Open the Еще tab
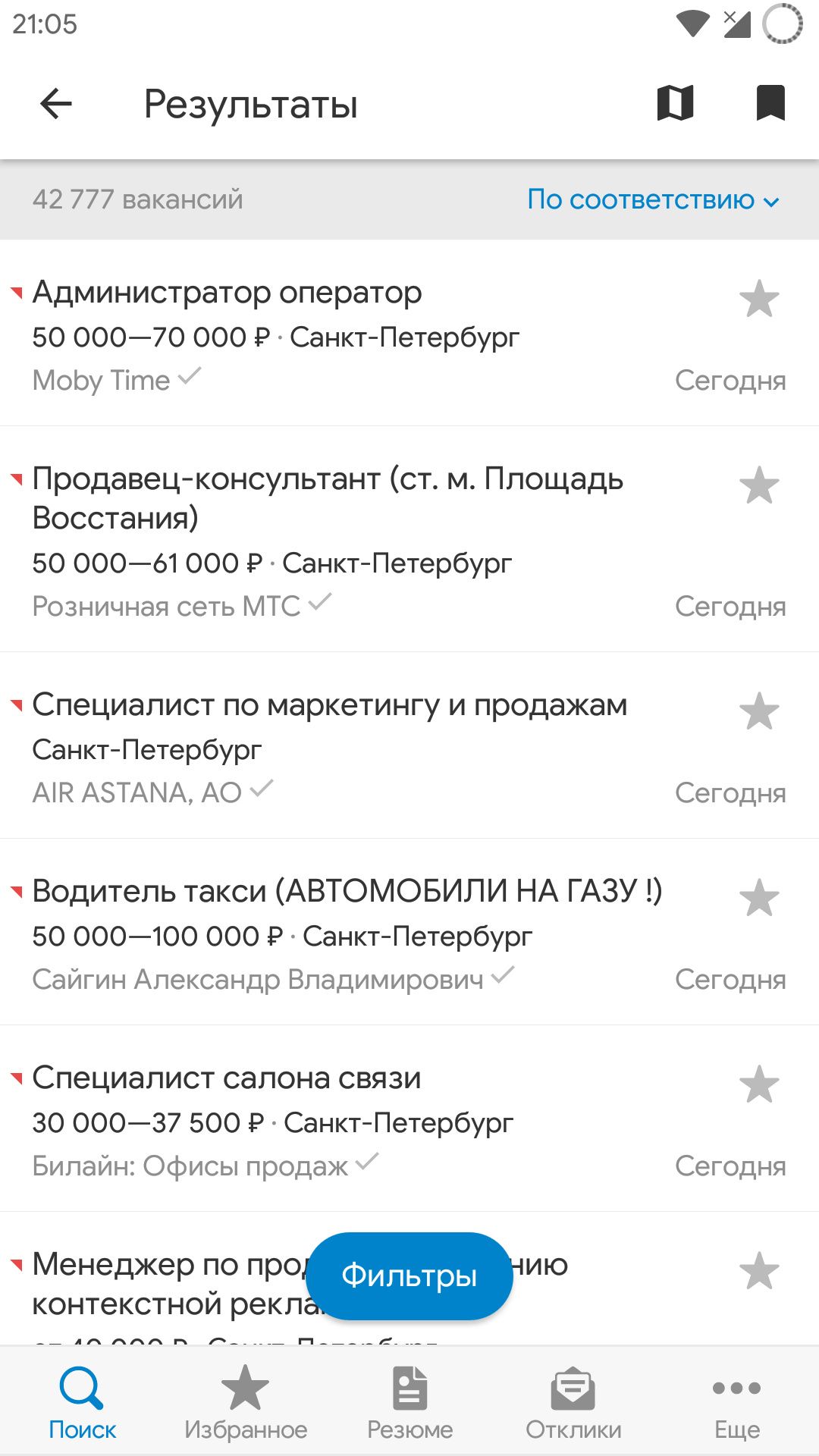Viewport: 819px width, 1456px height. tap(736, 1403)
